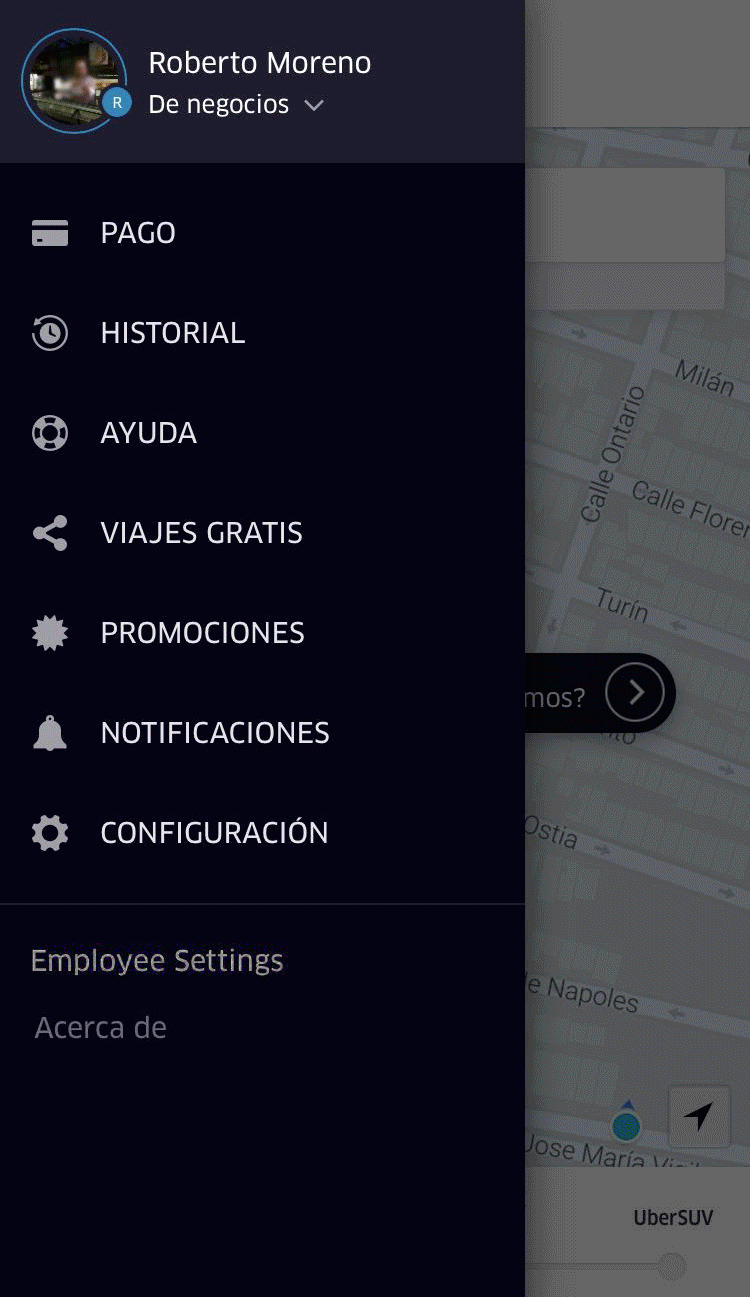
Task: Open the Pago menu item
Action: (x=138, y=233)
